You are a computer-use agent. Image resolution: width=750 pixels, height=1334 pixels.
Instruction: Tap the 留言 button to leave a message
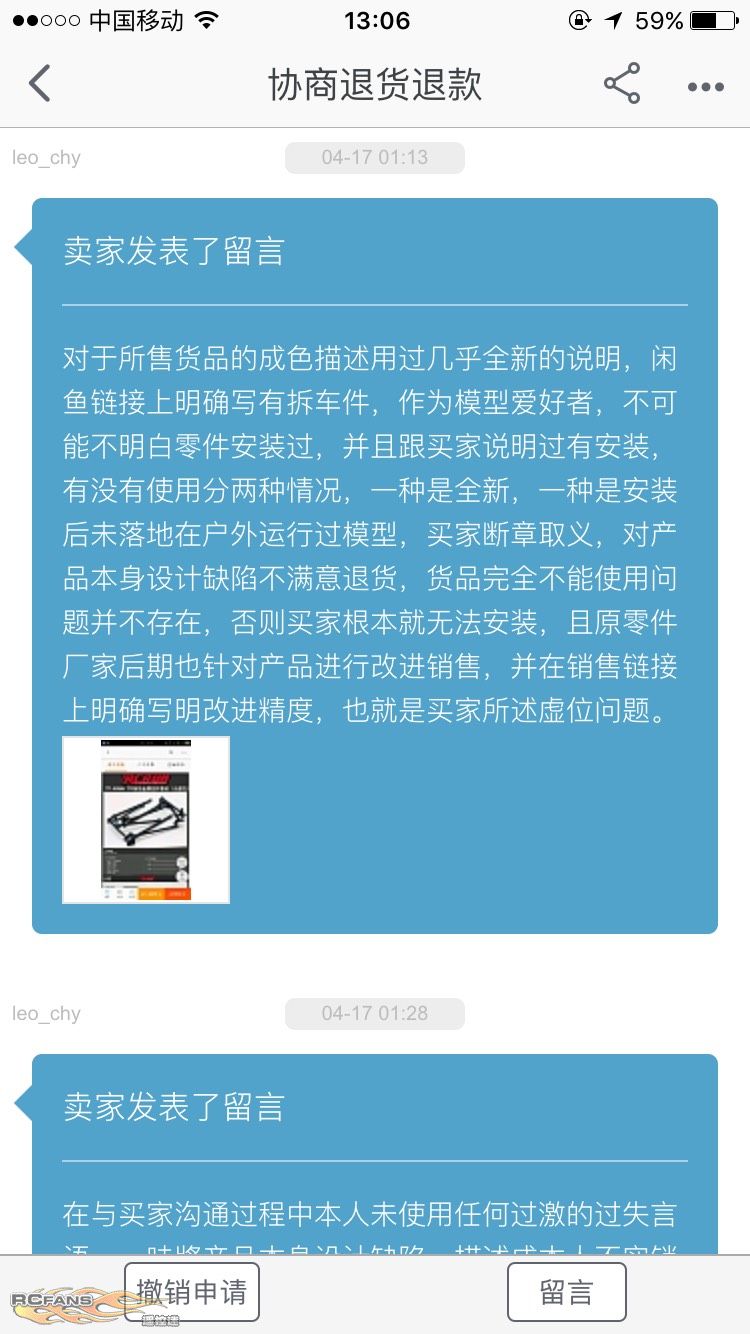point(566,1291)
